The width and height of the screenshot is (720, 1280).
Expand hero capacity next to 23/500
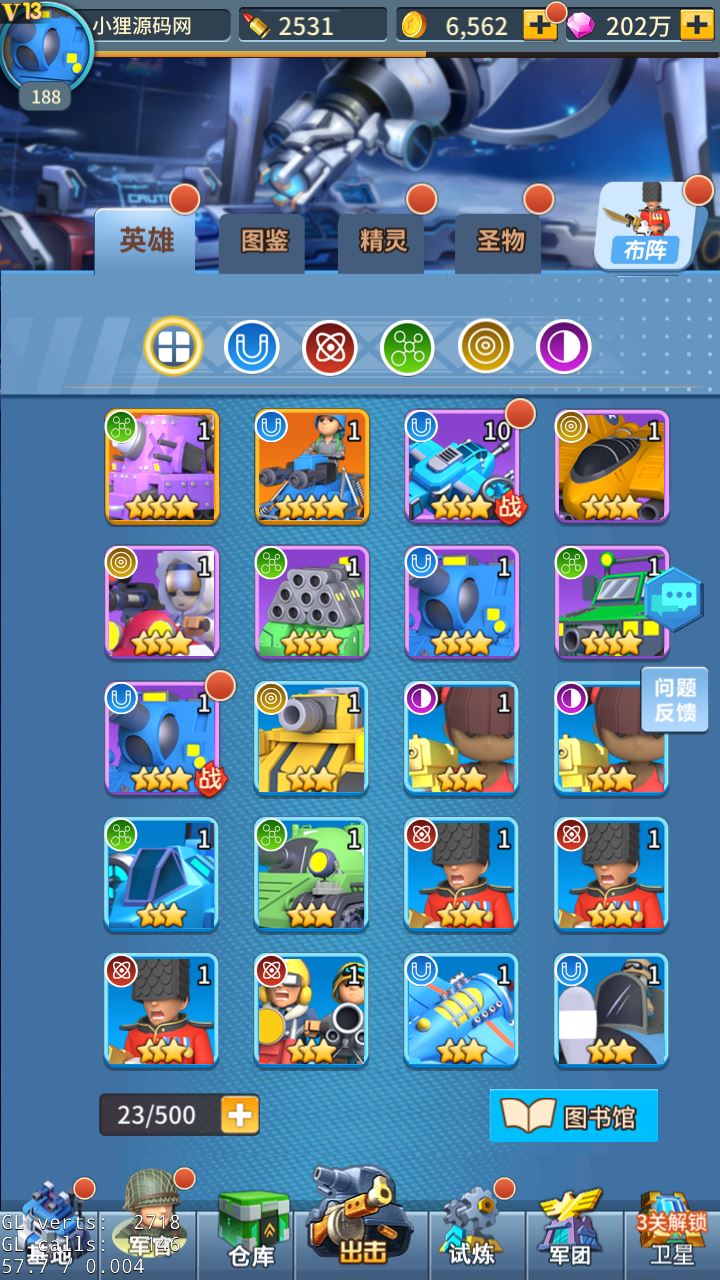pyautogui.click(x=239, y=1115)
